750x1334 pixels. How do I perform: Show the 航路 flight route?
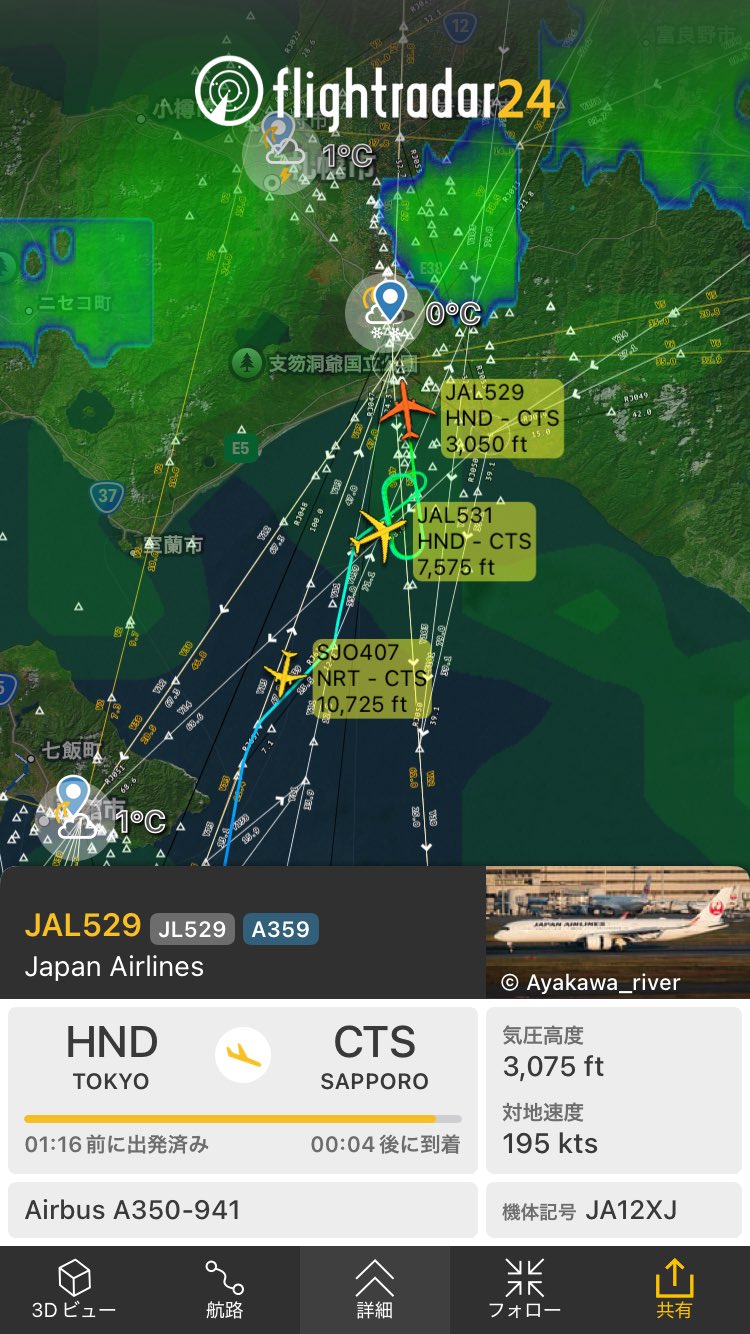click(x=224, y=1289)
